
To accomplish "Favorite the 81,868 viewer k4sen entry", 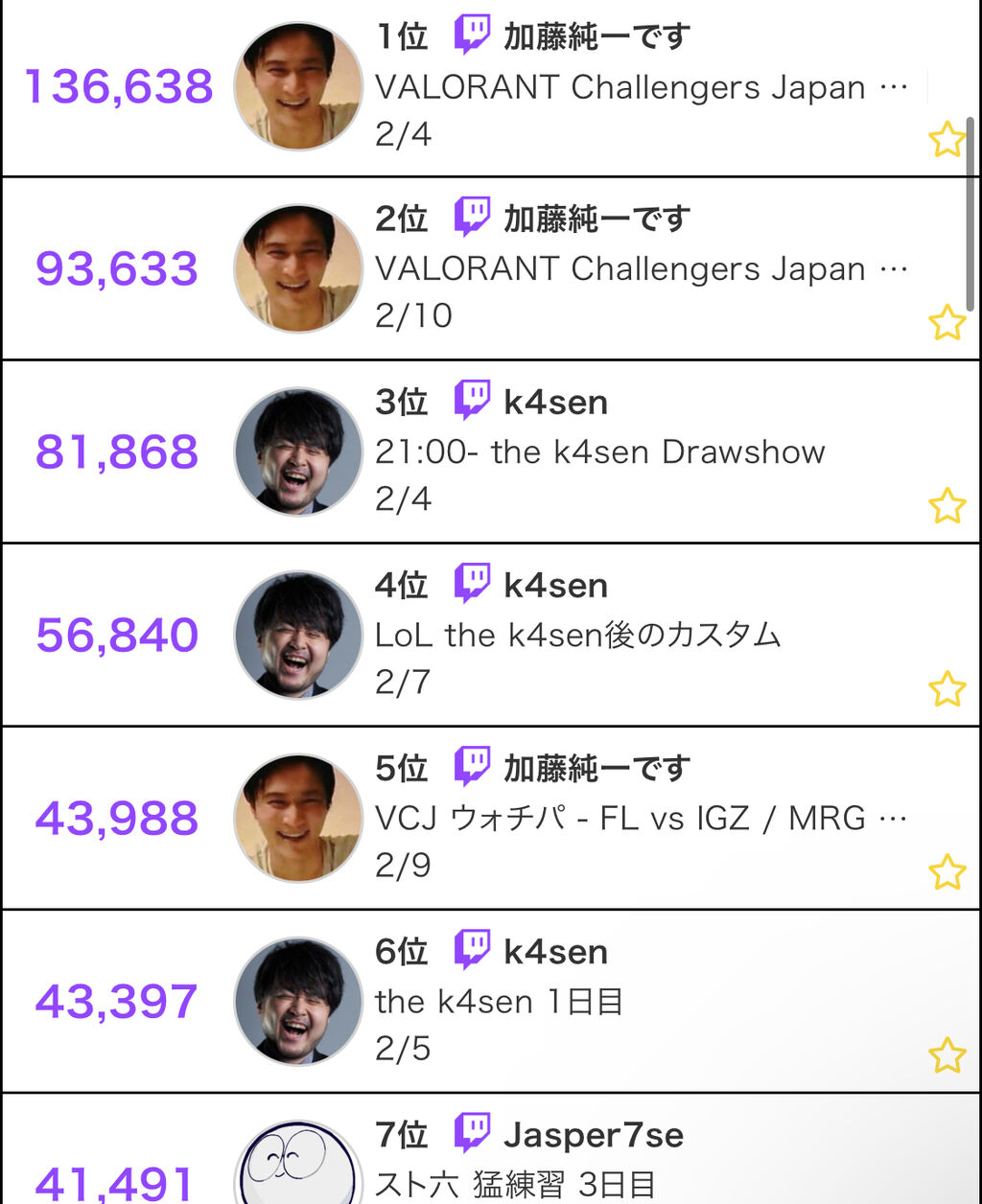I will click(947, 506).
